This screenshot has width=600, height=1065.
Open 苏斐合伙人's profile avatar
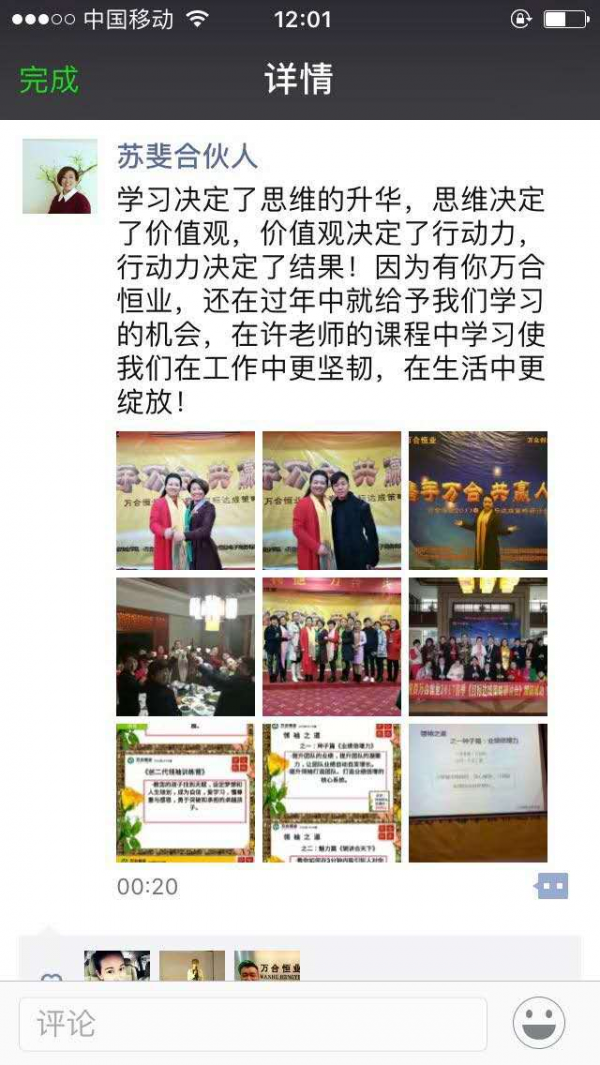(60, 176)
